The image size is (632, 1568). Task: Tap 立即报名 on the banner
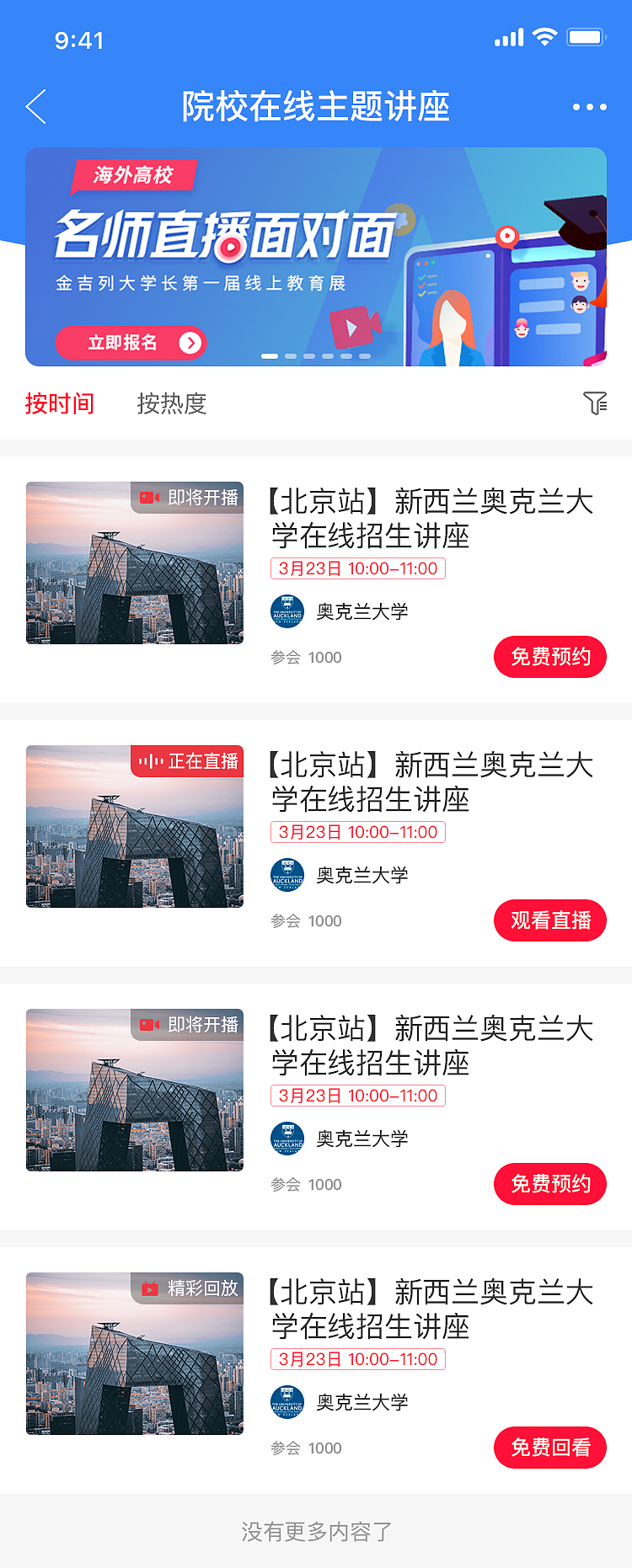tap(132, 344)
